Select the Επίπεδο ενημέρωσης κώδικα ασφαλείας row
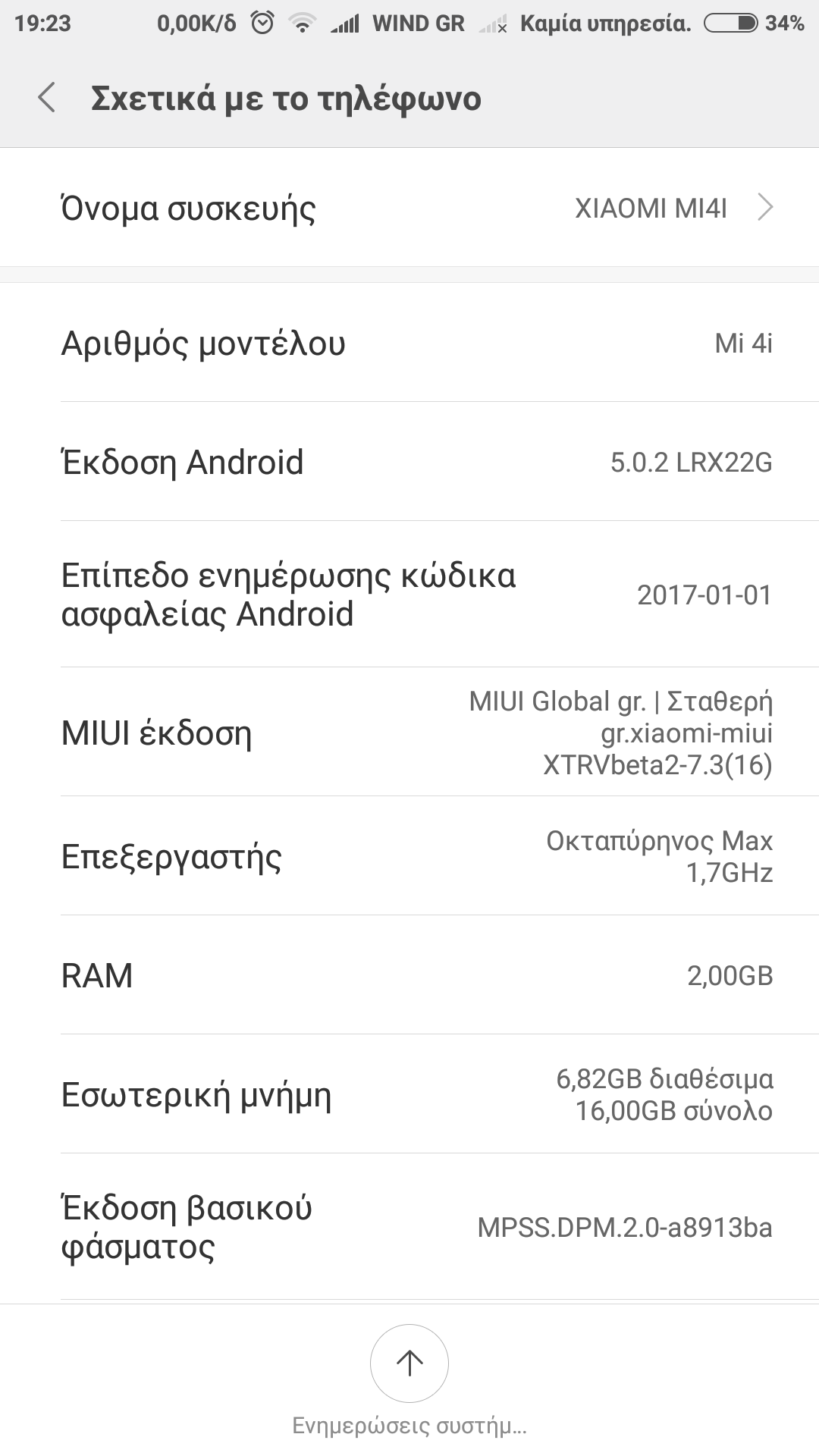Screen dimensions: 819x1456 (x=409, y=595)
